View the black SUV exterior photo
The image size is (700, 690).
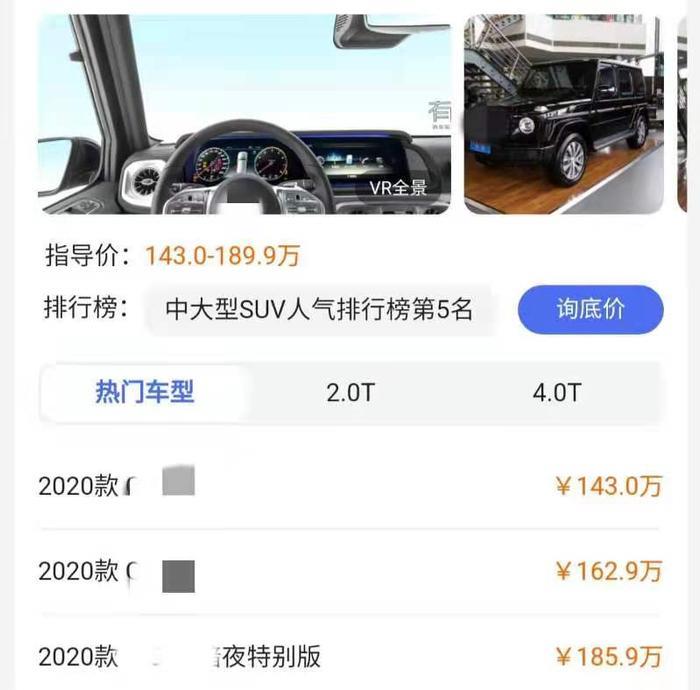point(563,114)
